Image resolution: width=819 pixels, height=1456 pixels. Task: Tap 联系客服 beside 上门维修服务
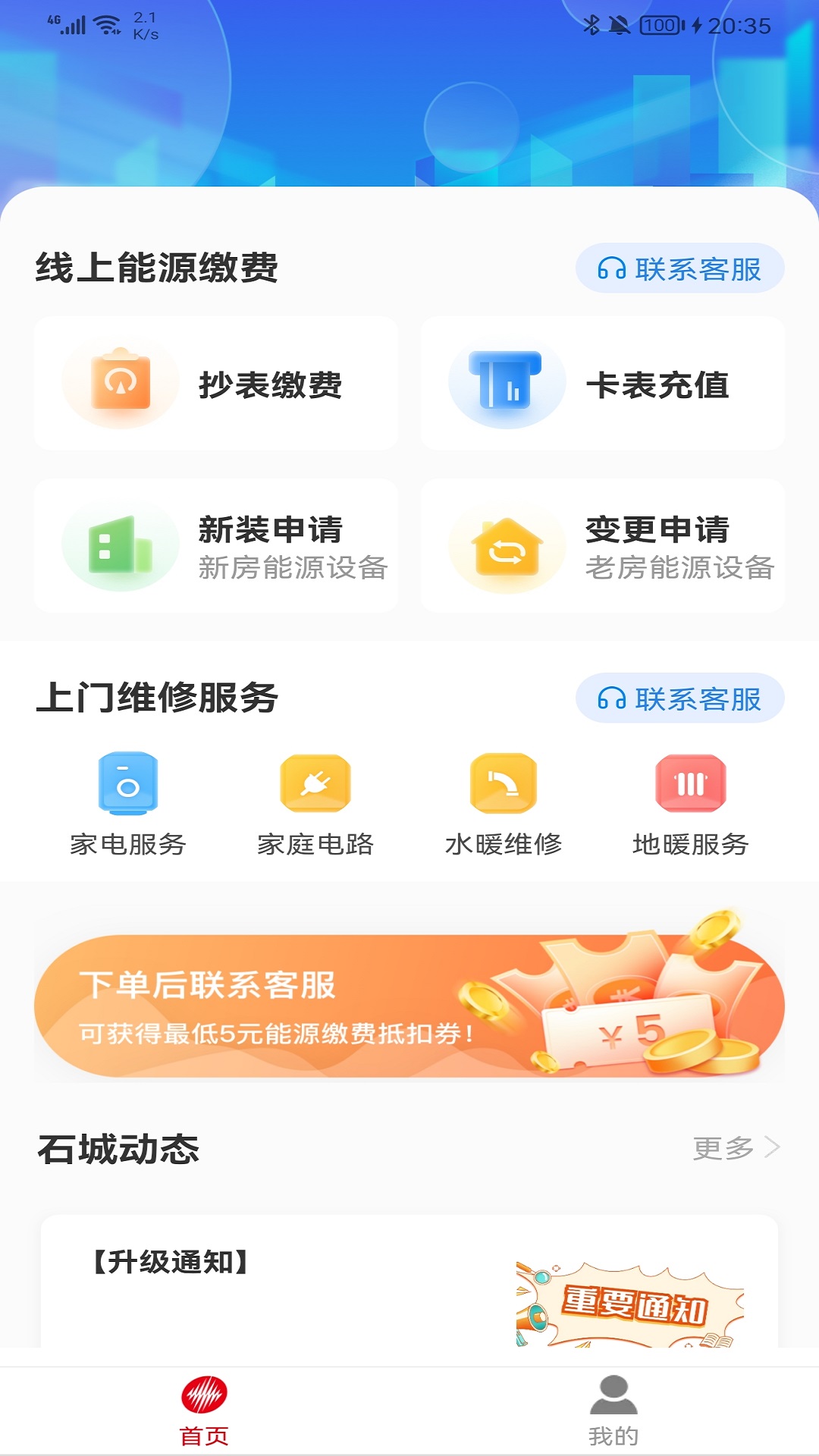coord(679,698)
